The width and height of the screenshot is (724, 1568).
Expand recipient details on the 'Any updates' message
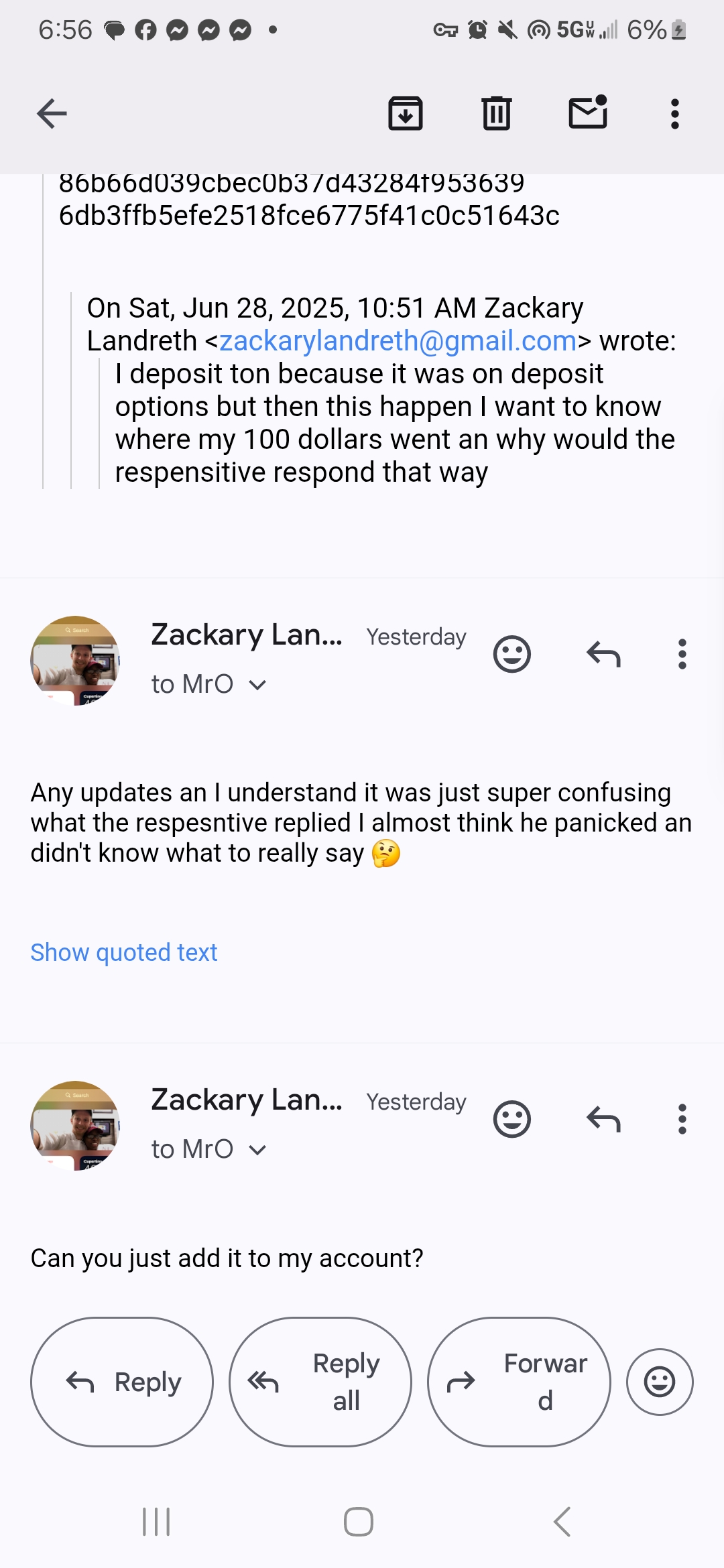tap(257, 685)
